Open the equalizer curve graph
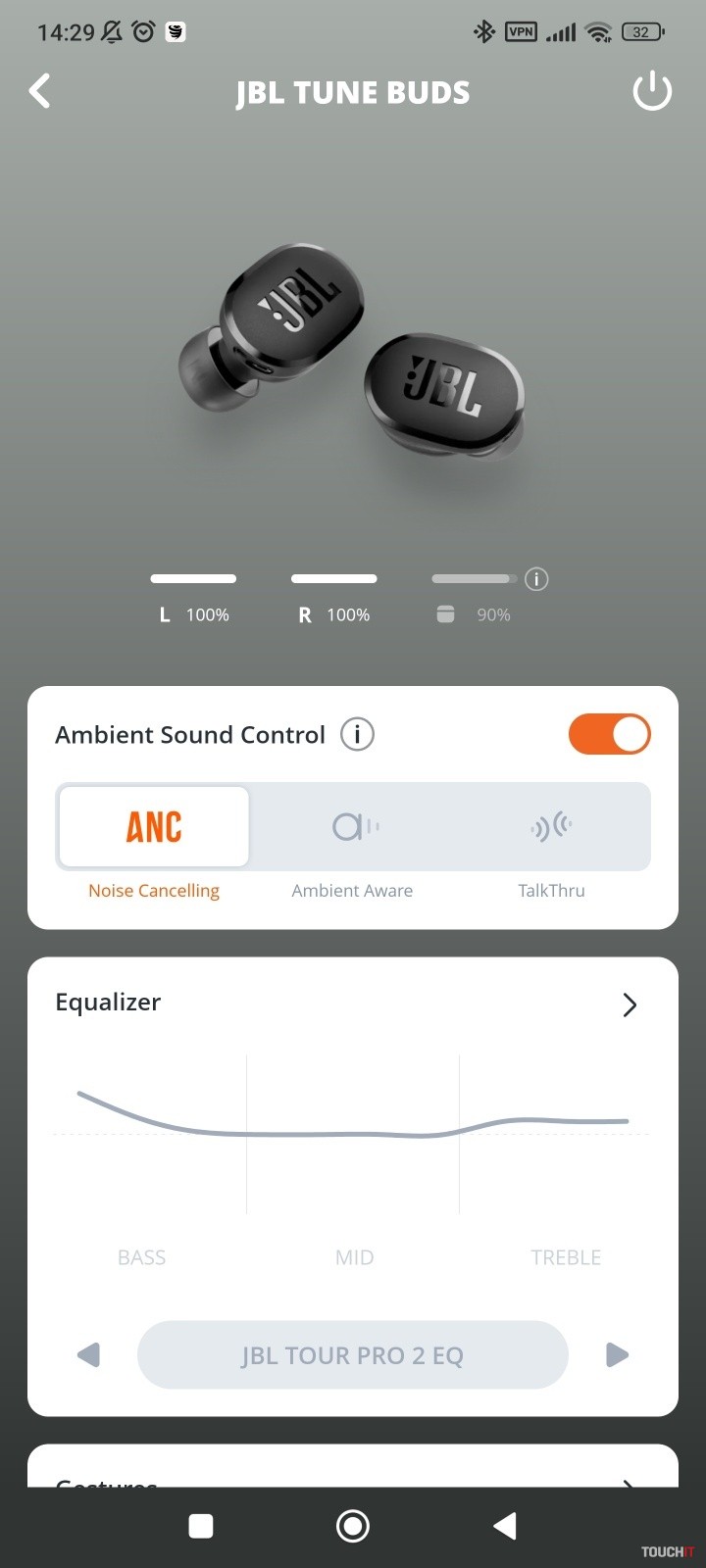This screenshot has width=706, height=1568. click(x=352, y=1133)
